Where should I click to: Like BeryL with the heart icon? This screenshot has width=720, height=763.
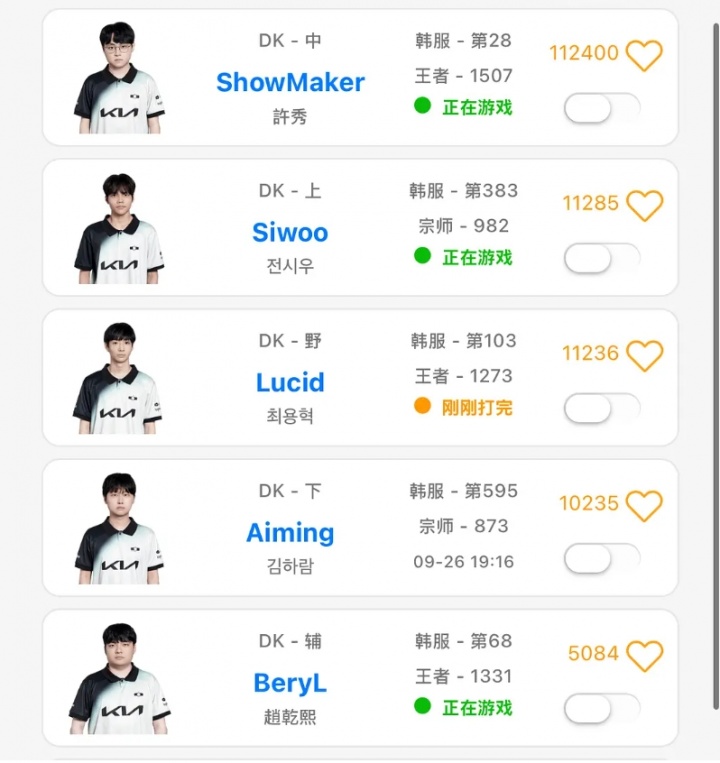(x=644, y=655)
